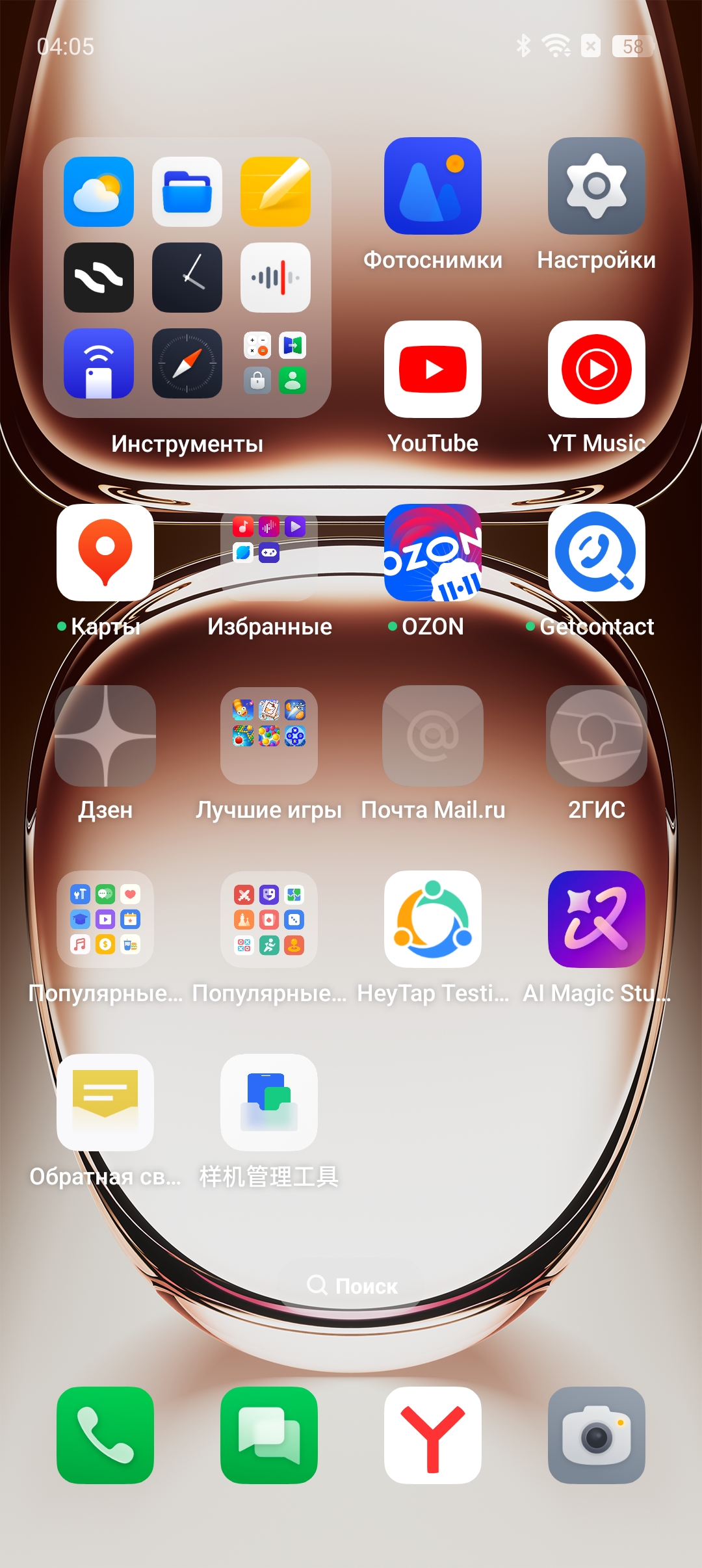Open Настройки settings app
The image size is (702, 1568).
click(596, 186)
